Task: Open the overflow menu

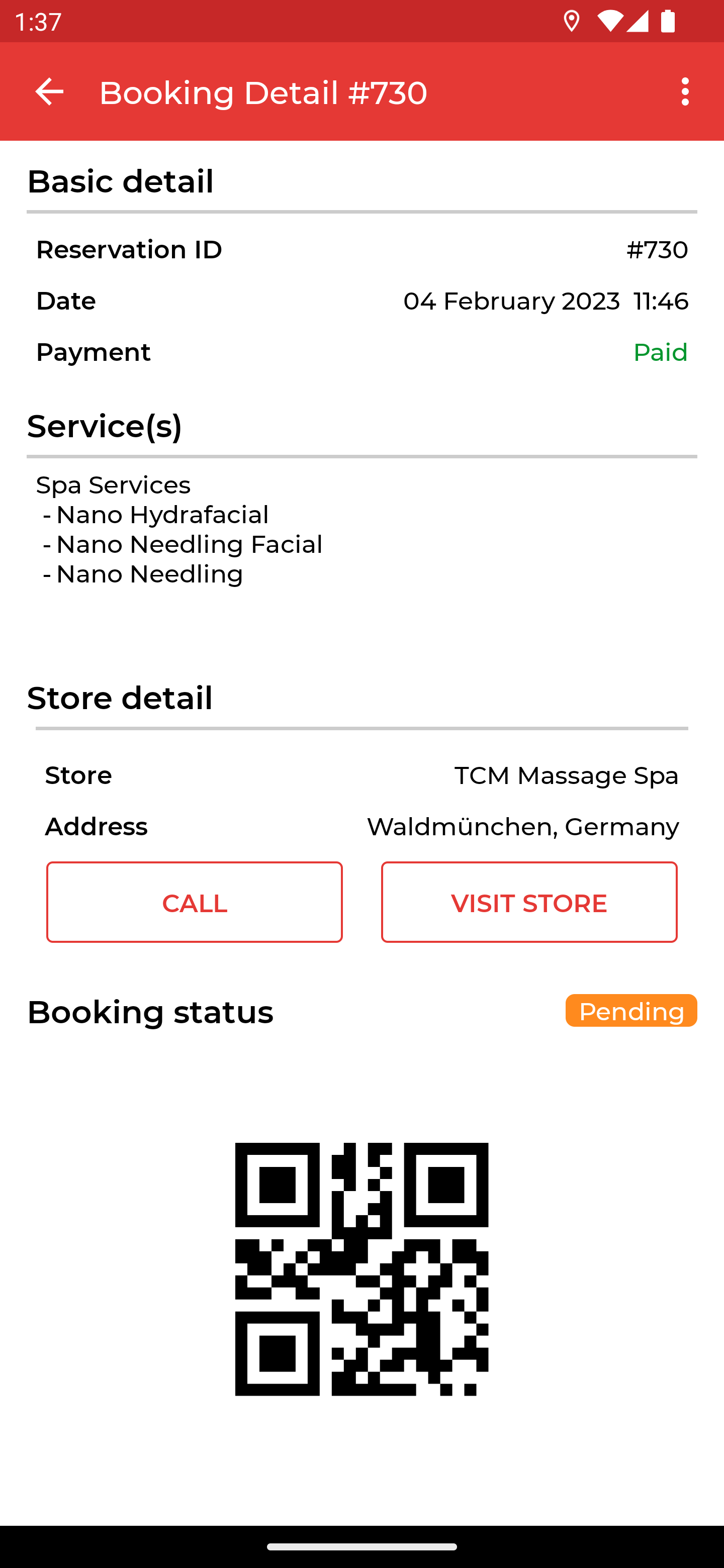Action: coord(685,92)
